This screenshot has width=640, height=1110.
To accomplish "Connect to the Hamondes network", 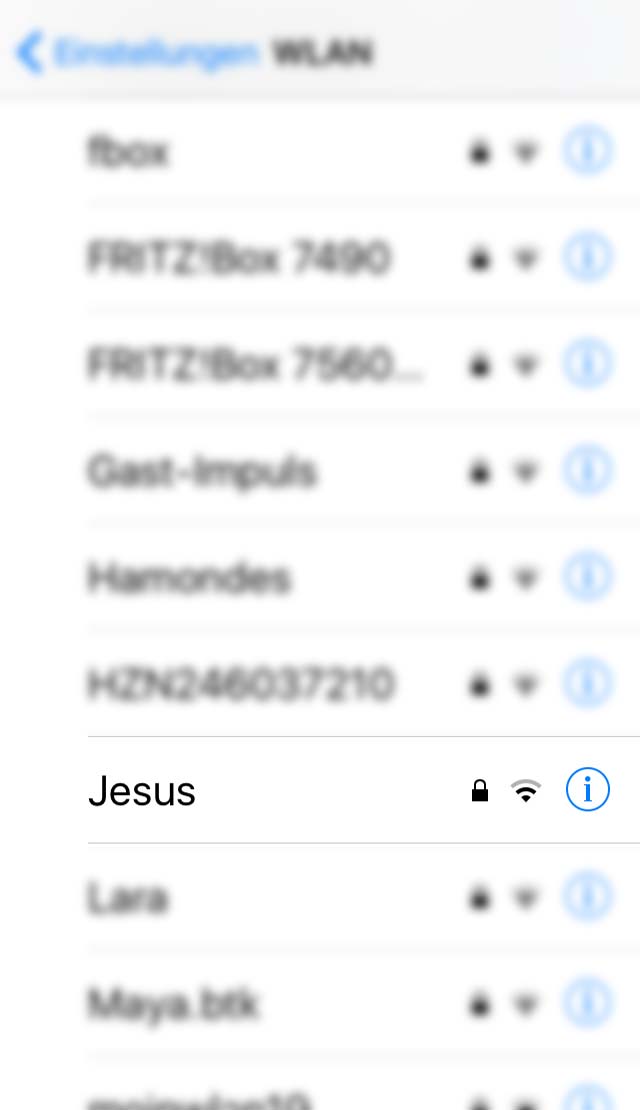I will pyautogui.click(x=189, y=578).
